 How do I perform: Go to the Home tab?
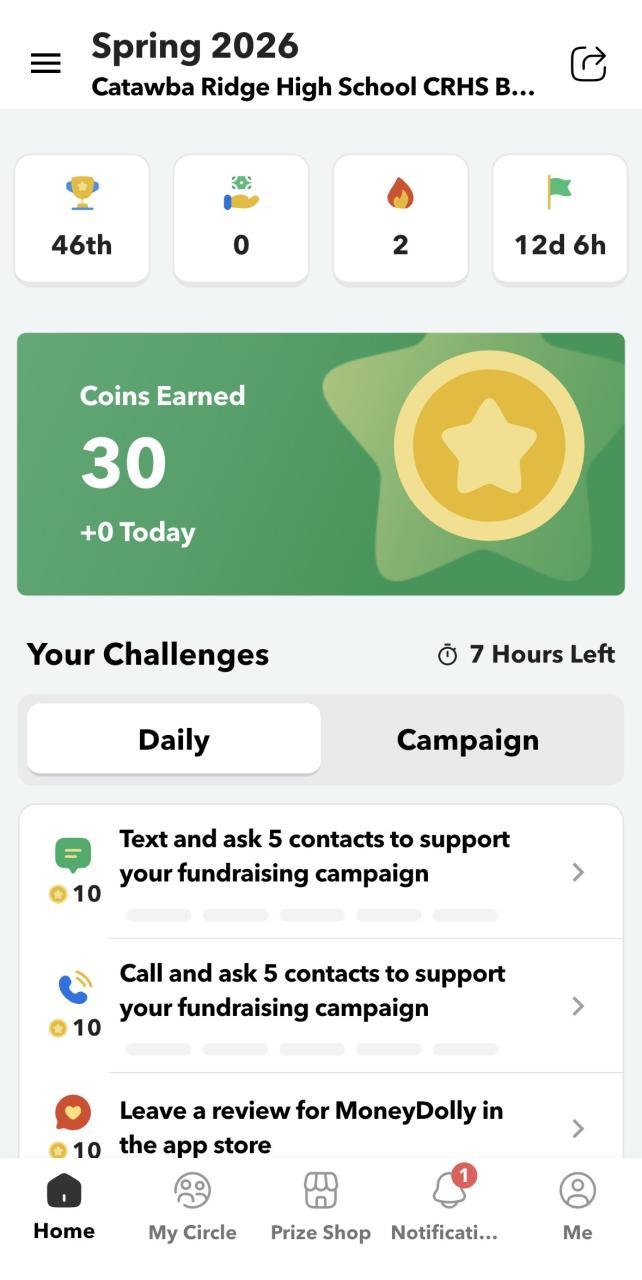64,1208
